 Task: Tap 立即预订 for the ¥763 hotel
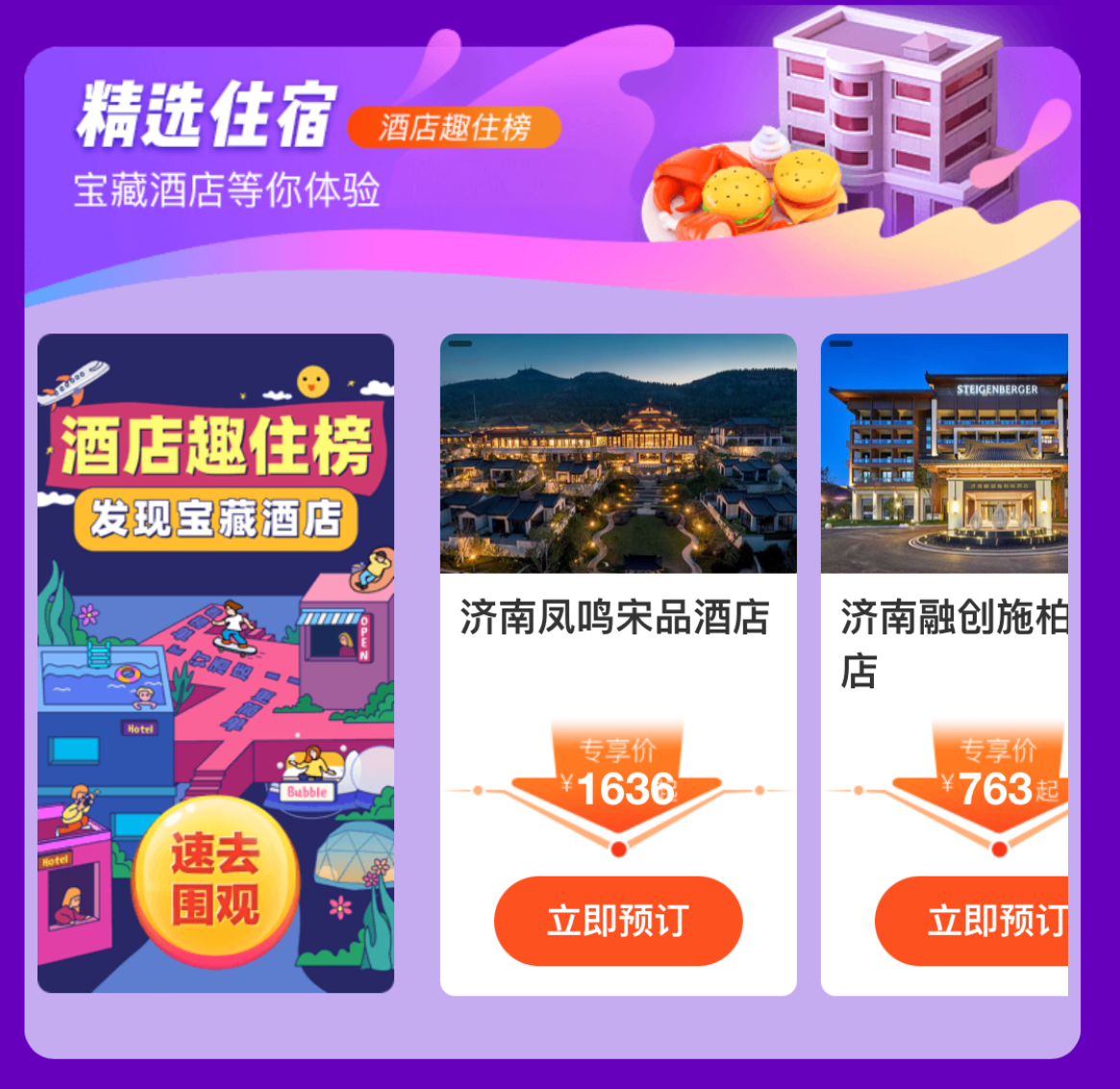[973, 921]
